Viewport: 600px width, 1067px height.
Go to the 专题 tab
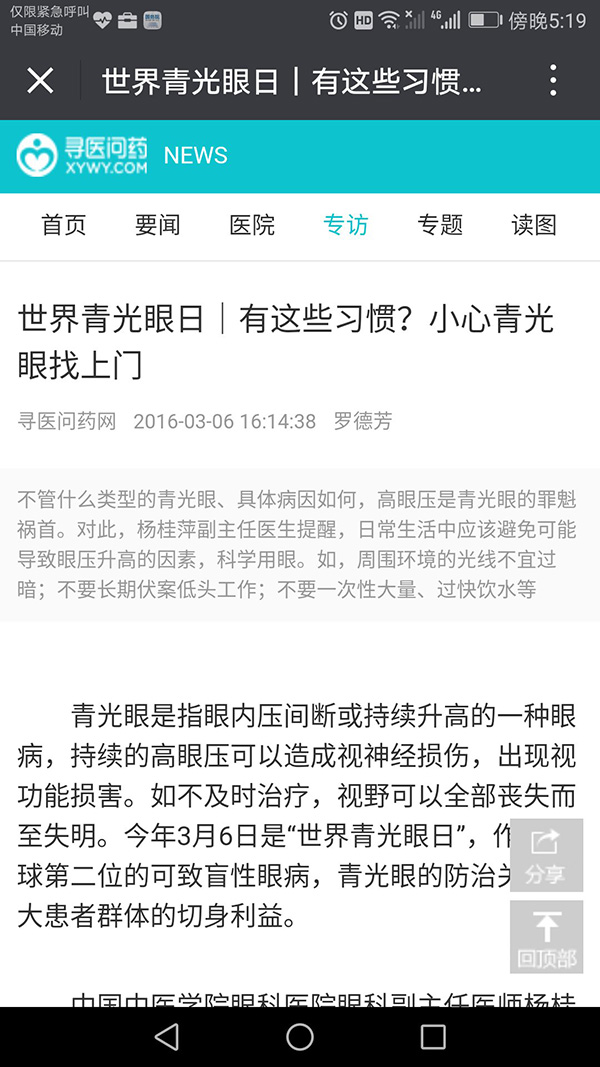440,225
